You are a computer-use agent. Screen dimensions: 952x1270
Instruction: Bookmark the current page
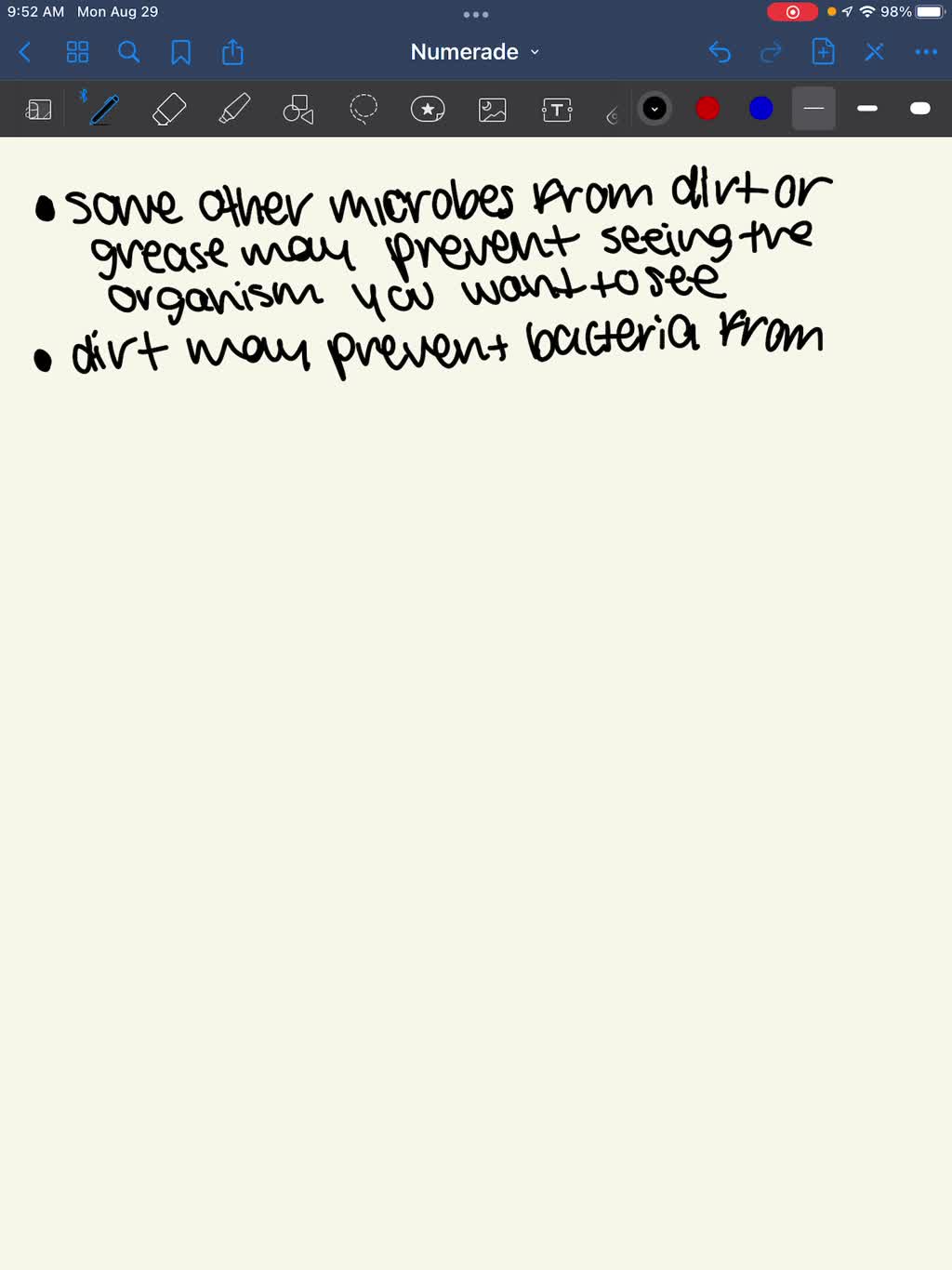(180, 52)
